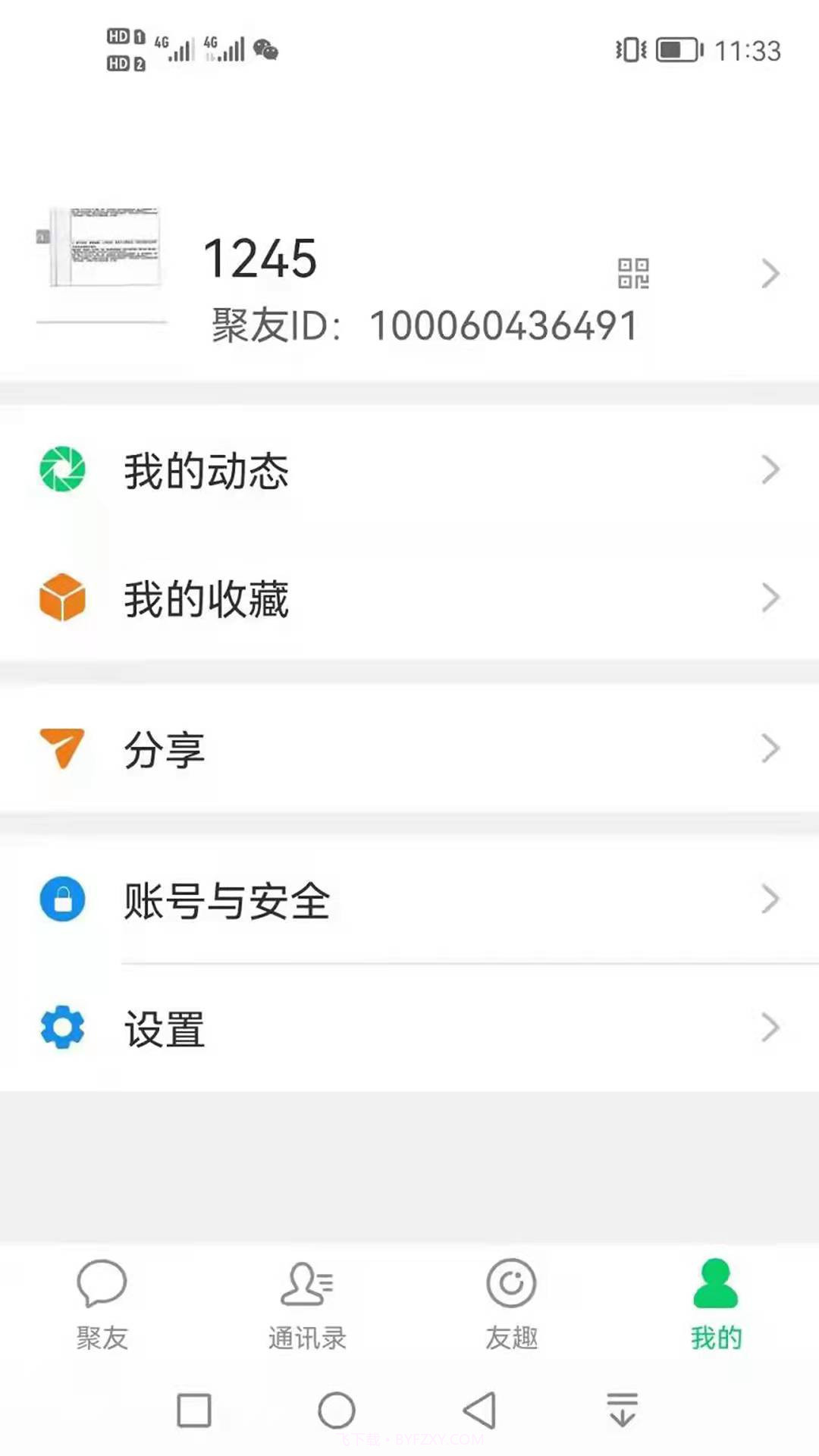The height and width of the screenshot is (1456, 819).
Task: Open 账号与安全 settings entry
Action: pyautogui.click(x=303, y=899)
